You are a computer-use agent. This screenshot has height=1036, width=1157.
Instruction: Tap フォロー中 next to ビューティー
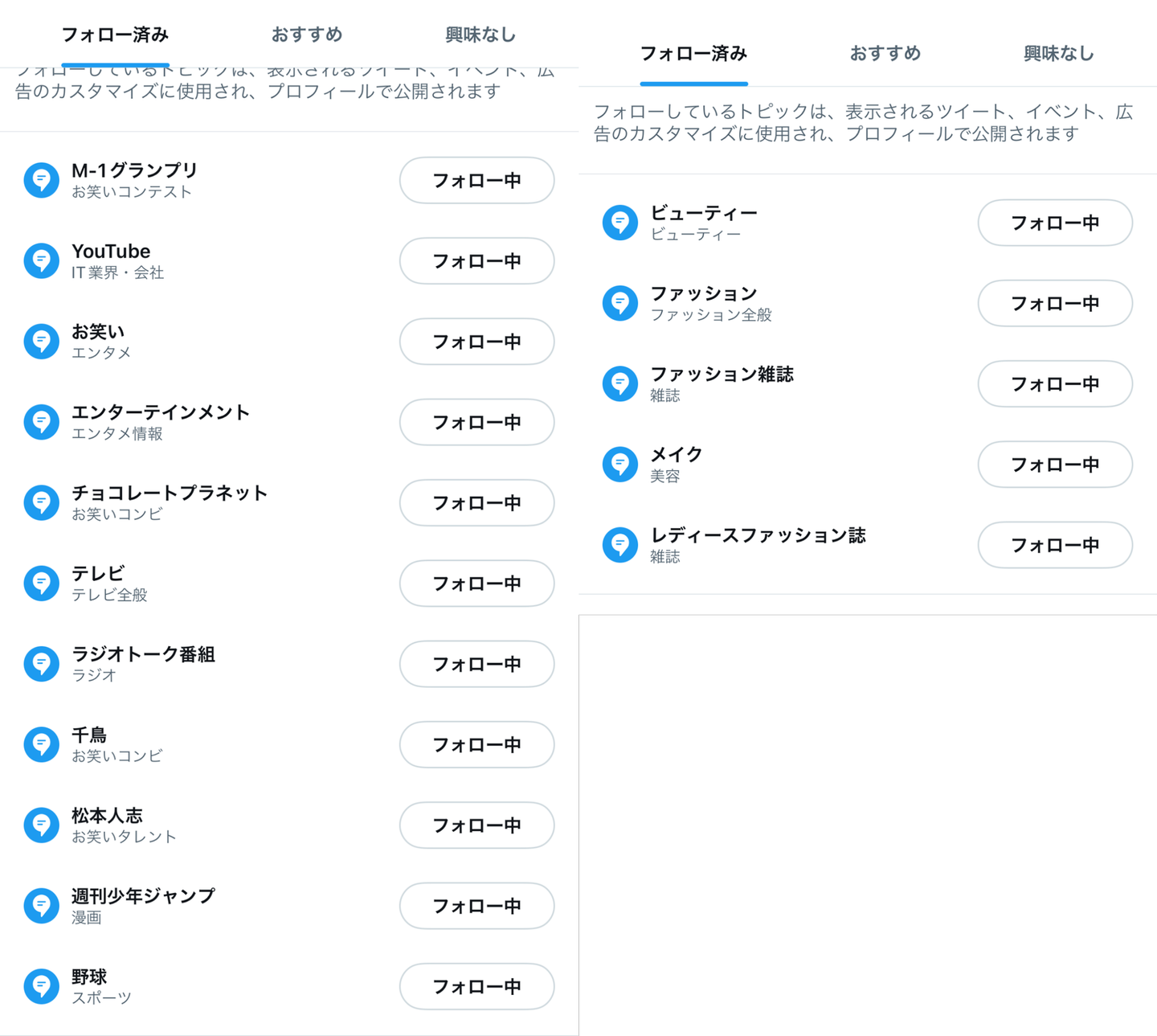tap(1055, 223)
